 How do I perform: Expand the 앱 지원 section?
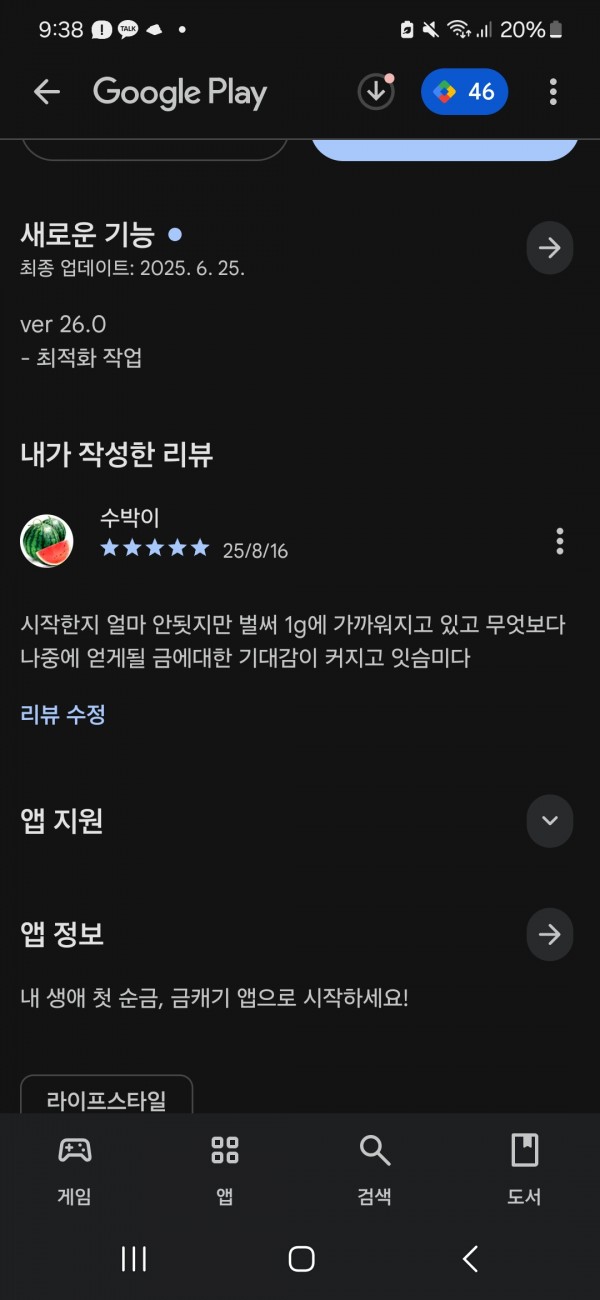pyautogui.click(x=550, y=821)
